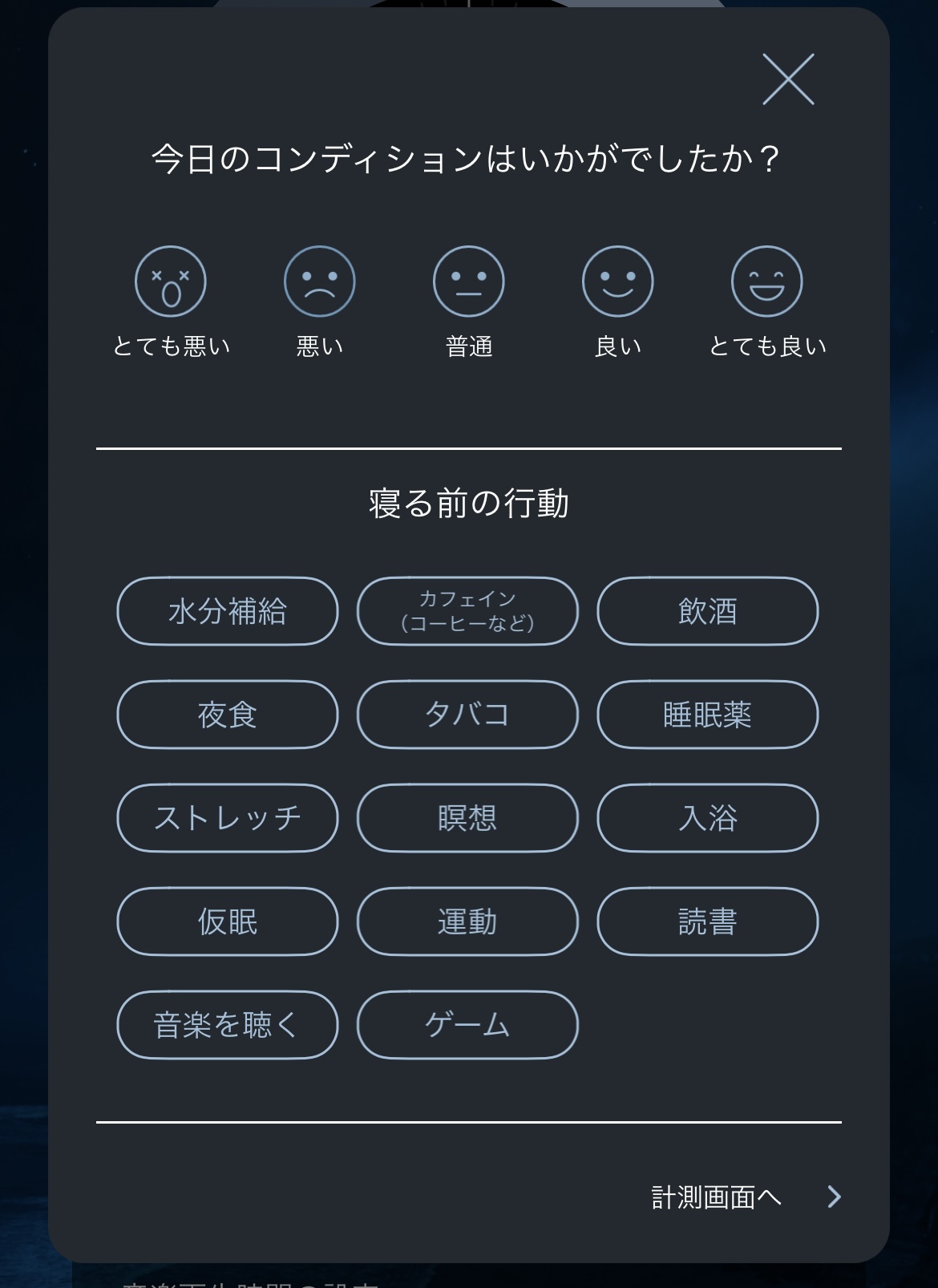Toggle the 音楽を聴く (listening to music) chip

(227, 1024)
